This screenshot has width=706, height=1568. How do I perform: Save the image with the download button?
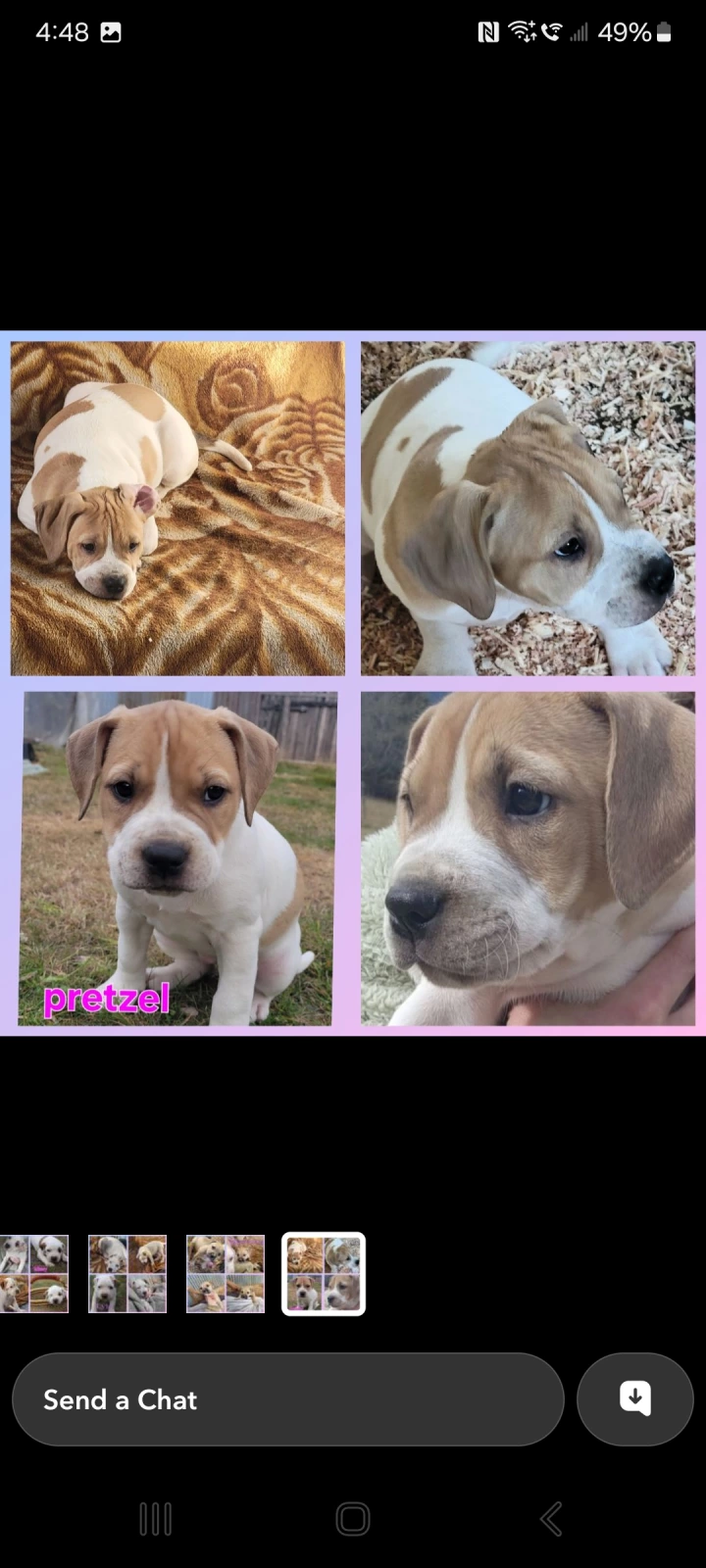point(635,1398)
